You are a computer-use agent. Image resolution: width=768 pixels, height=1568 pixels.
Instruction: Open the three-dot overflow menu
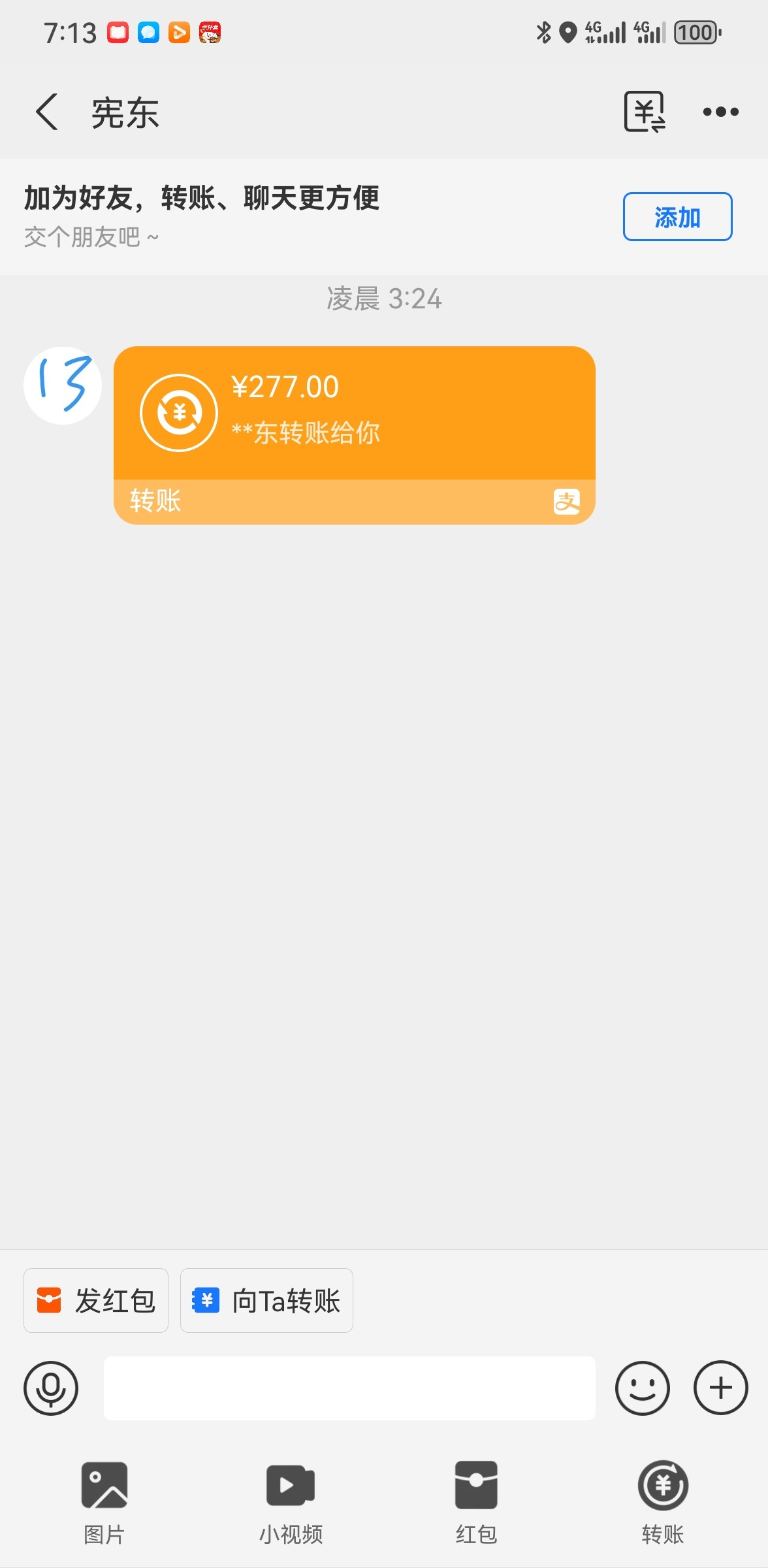click(x=720, y=112)
